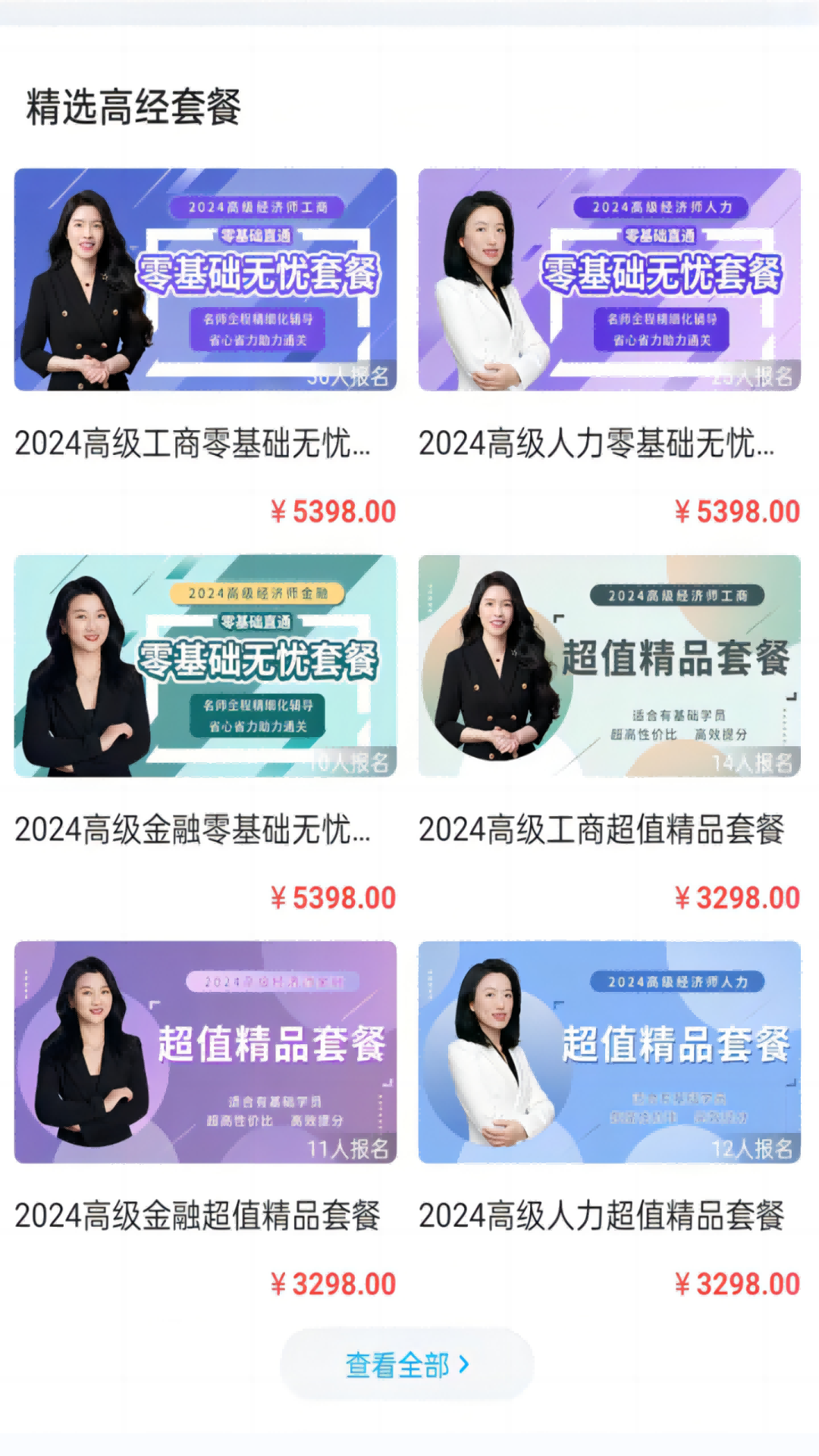The width and height of the screenshot is (819, 1456).
Task: Open the 2024高级金融零基础无忧 course banner
Action: pos(205,667)
